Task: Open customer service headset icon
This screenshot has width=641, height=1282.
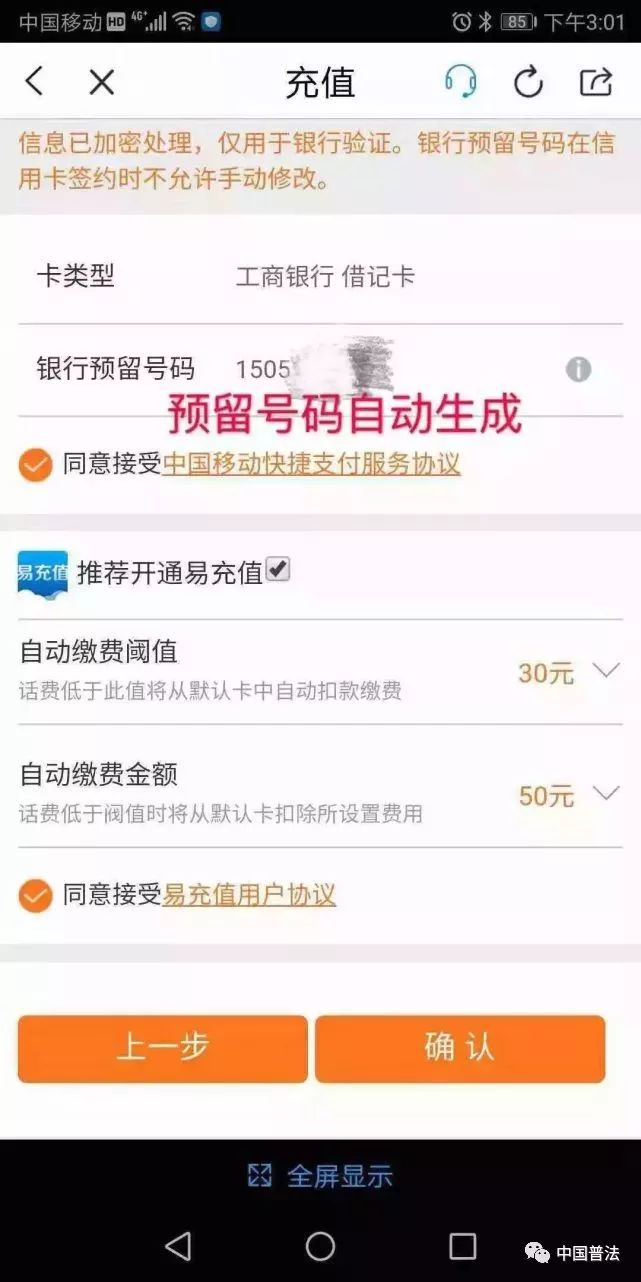Action: [x=460, y=81]
